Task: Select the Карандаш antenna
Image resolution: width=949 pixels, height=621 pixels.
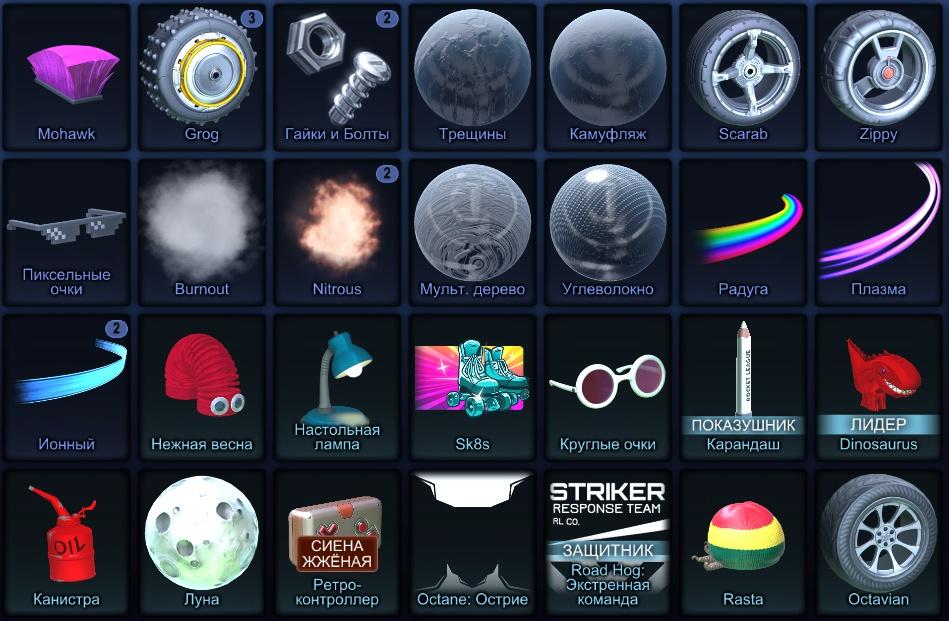Action: click(743, 386)
